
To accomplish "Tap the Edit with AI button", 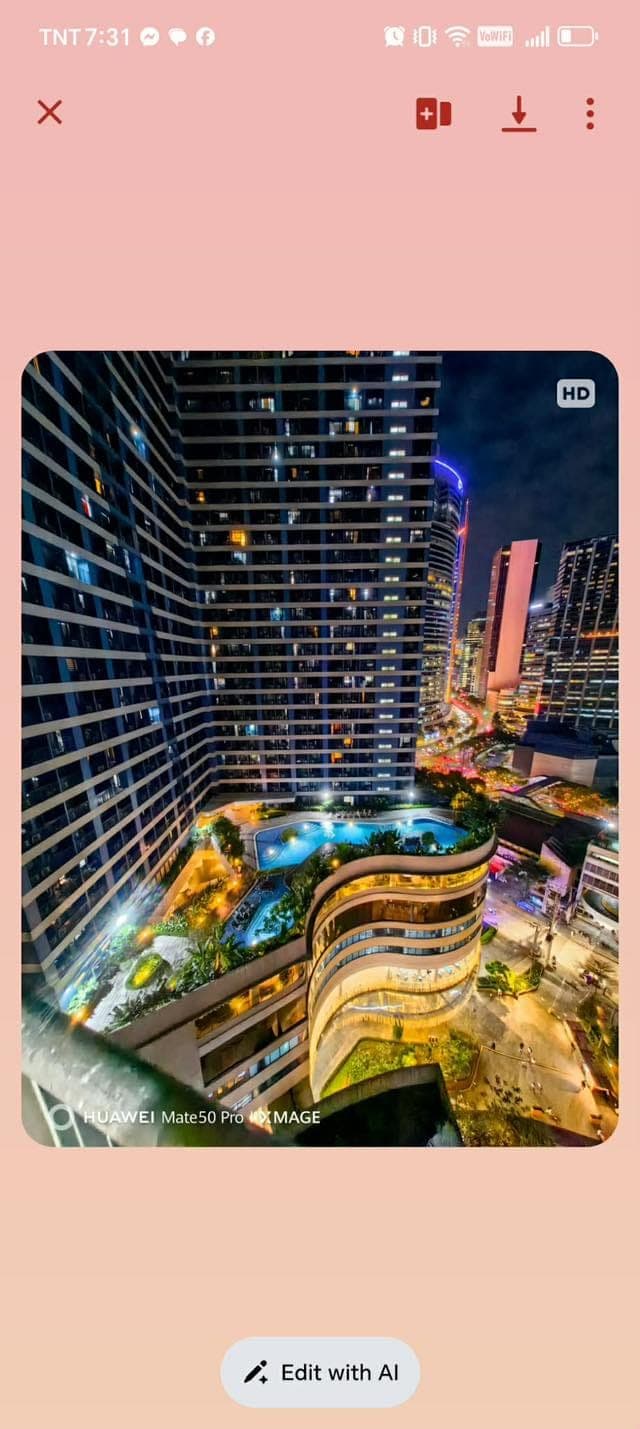I will (320, 1372).
